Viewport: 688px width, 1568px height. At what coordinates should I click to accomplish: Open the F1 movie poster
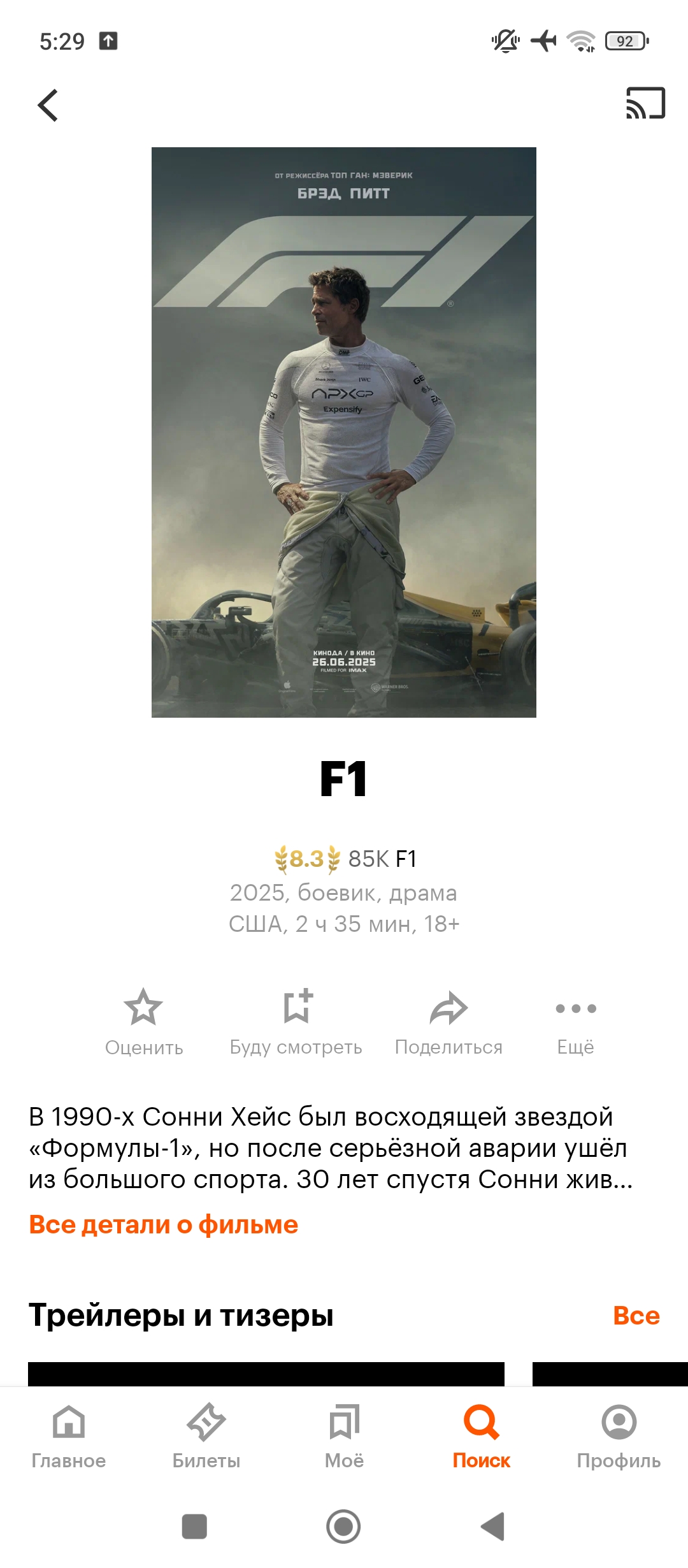344,432
